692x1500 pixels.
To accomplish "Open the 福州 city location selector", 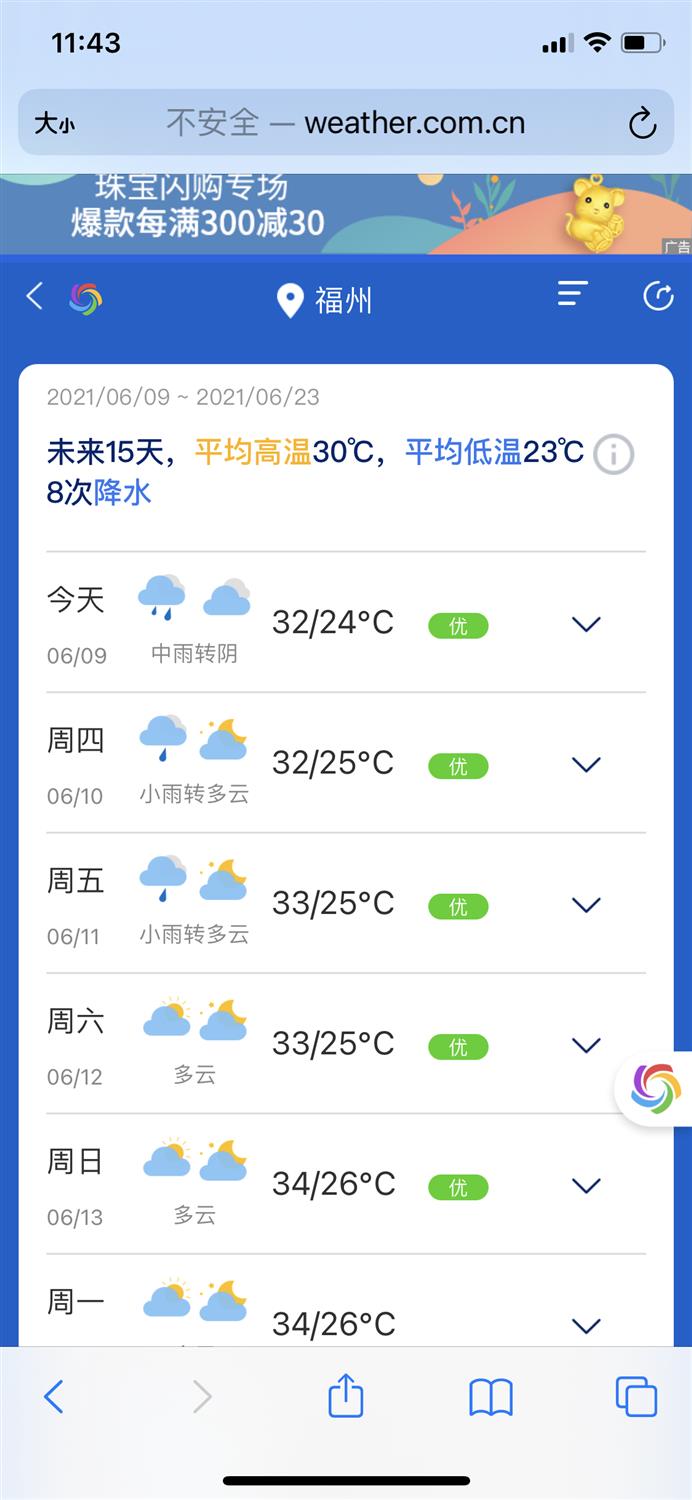I will coord(324,299).
